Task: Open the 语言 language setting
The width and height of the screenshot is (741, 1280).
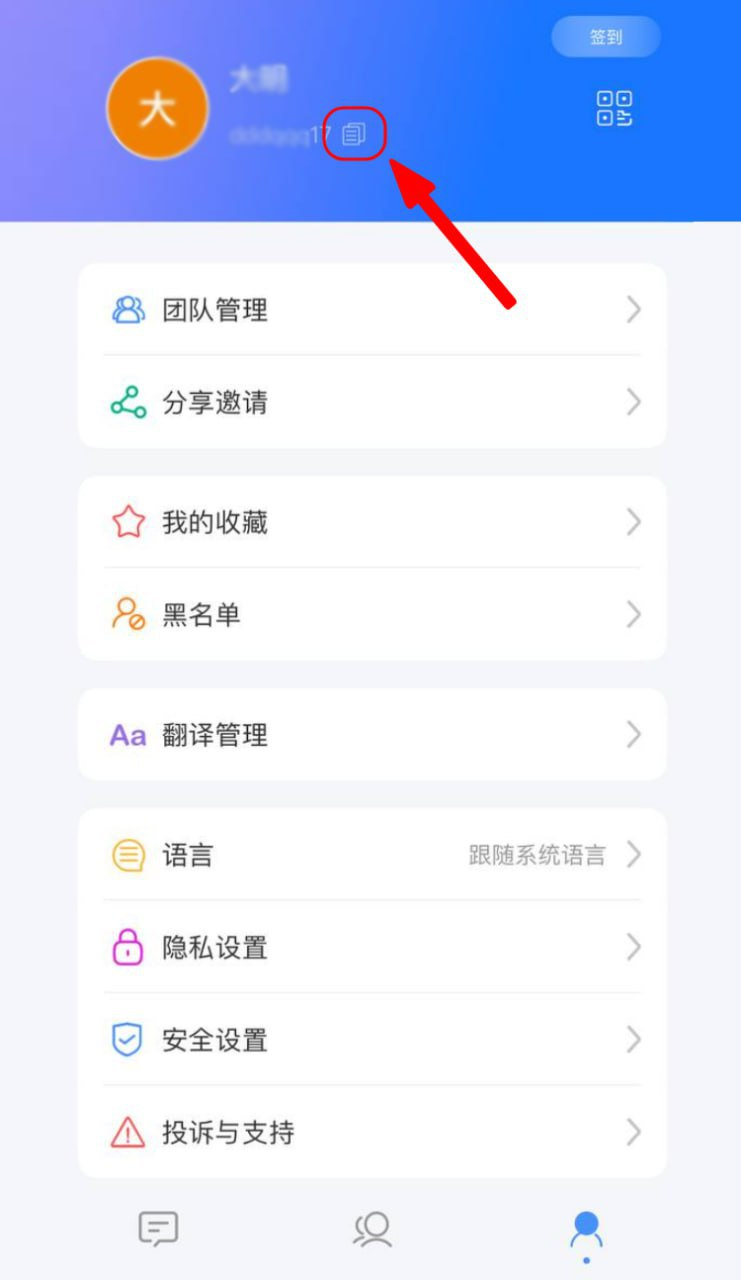Action: point(371,855)
